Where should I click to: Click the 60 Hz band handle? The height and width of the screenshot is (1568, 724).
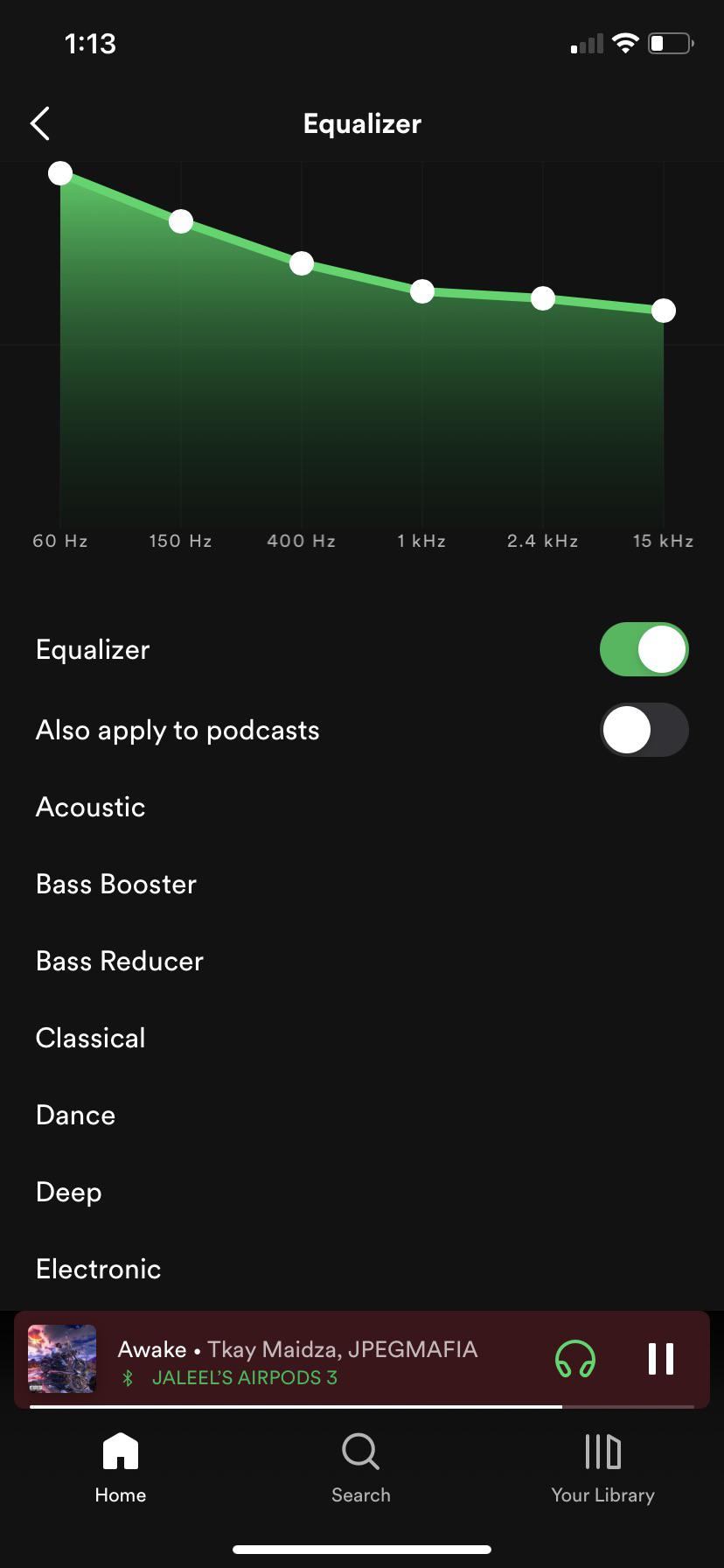59,172
